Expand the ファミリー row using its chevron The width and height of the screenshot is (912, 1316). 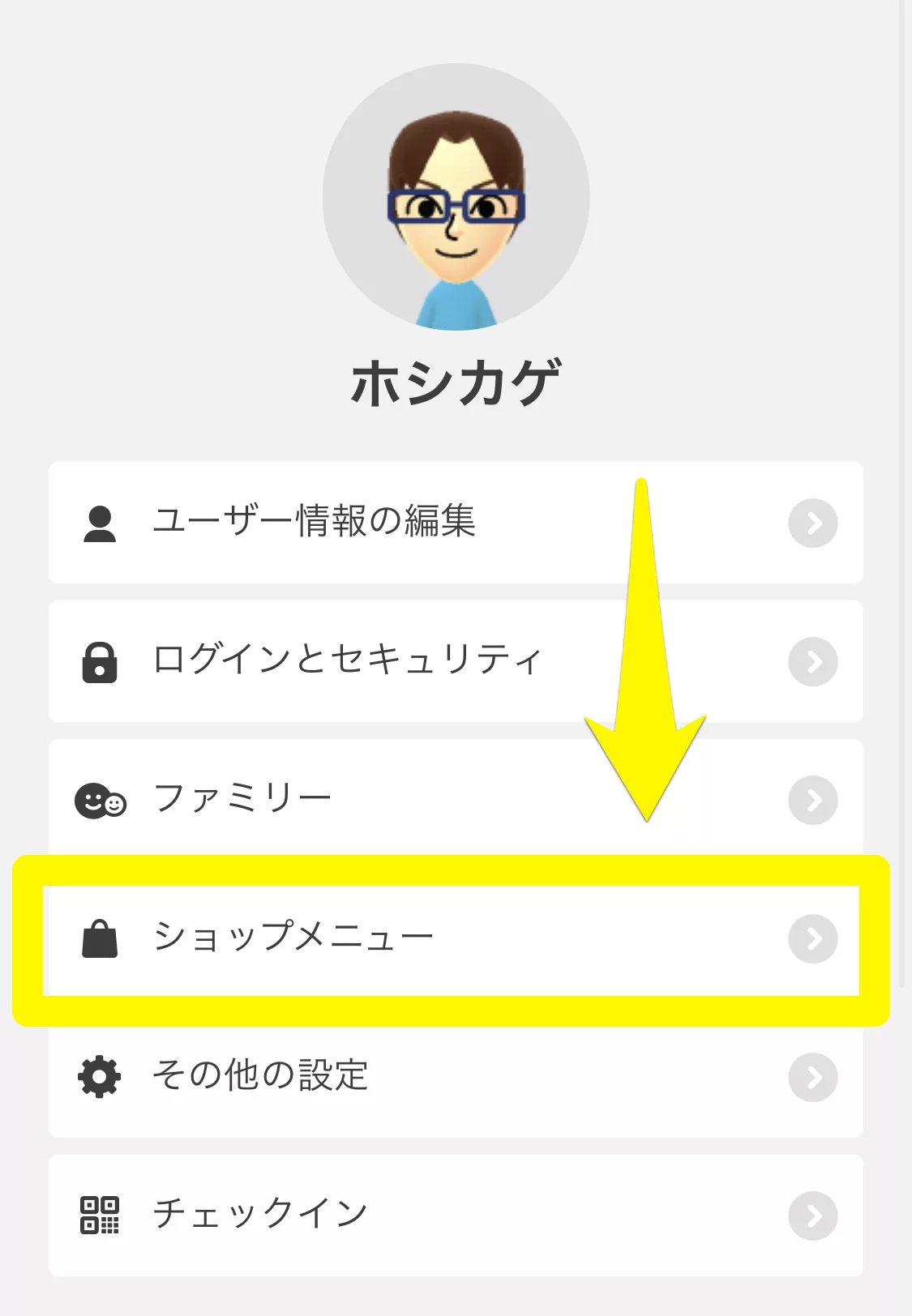[x=813, y=801]
